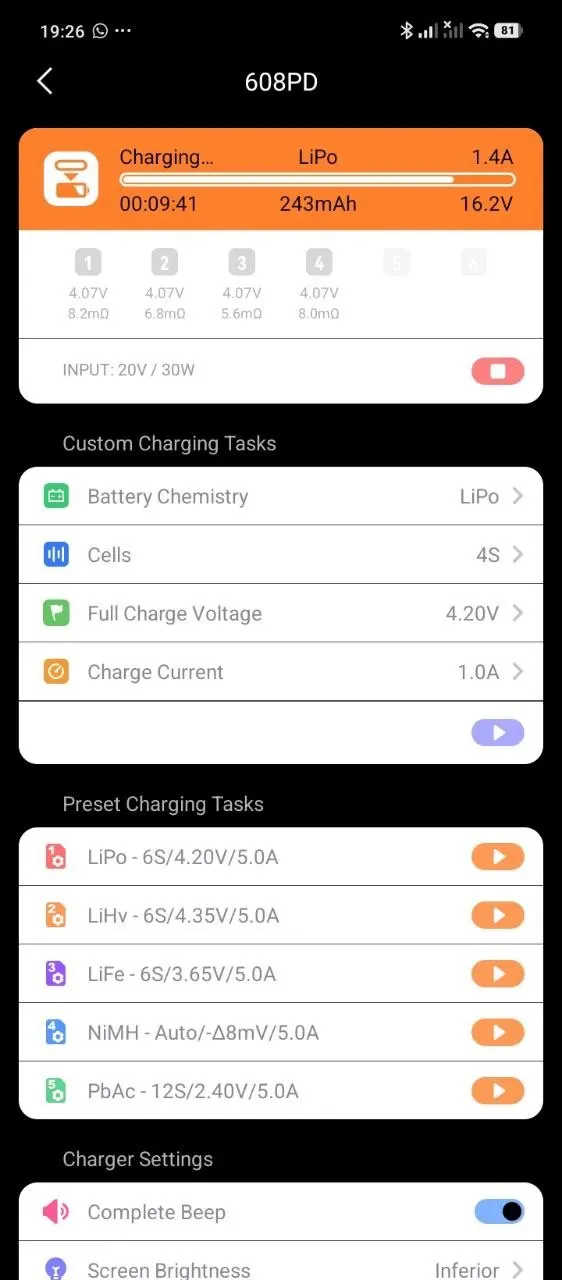
Task: Adjust the Charge Current setting
Action: pos(281,672)
